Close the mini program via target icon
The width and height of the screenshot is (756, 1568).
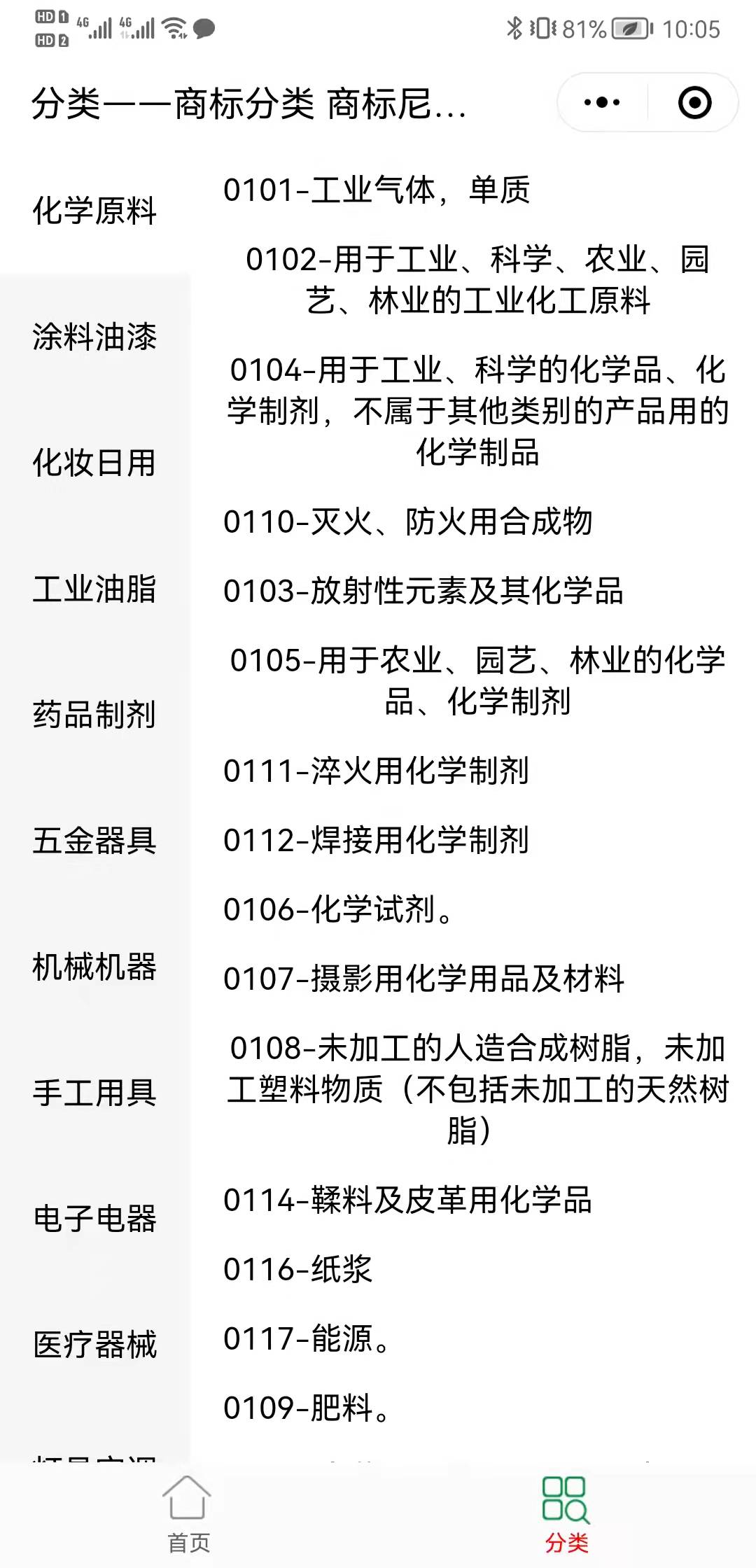[694, 103]
